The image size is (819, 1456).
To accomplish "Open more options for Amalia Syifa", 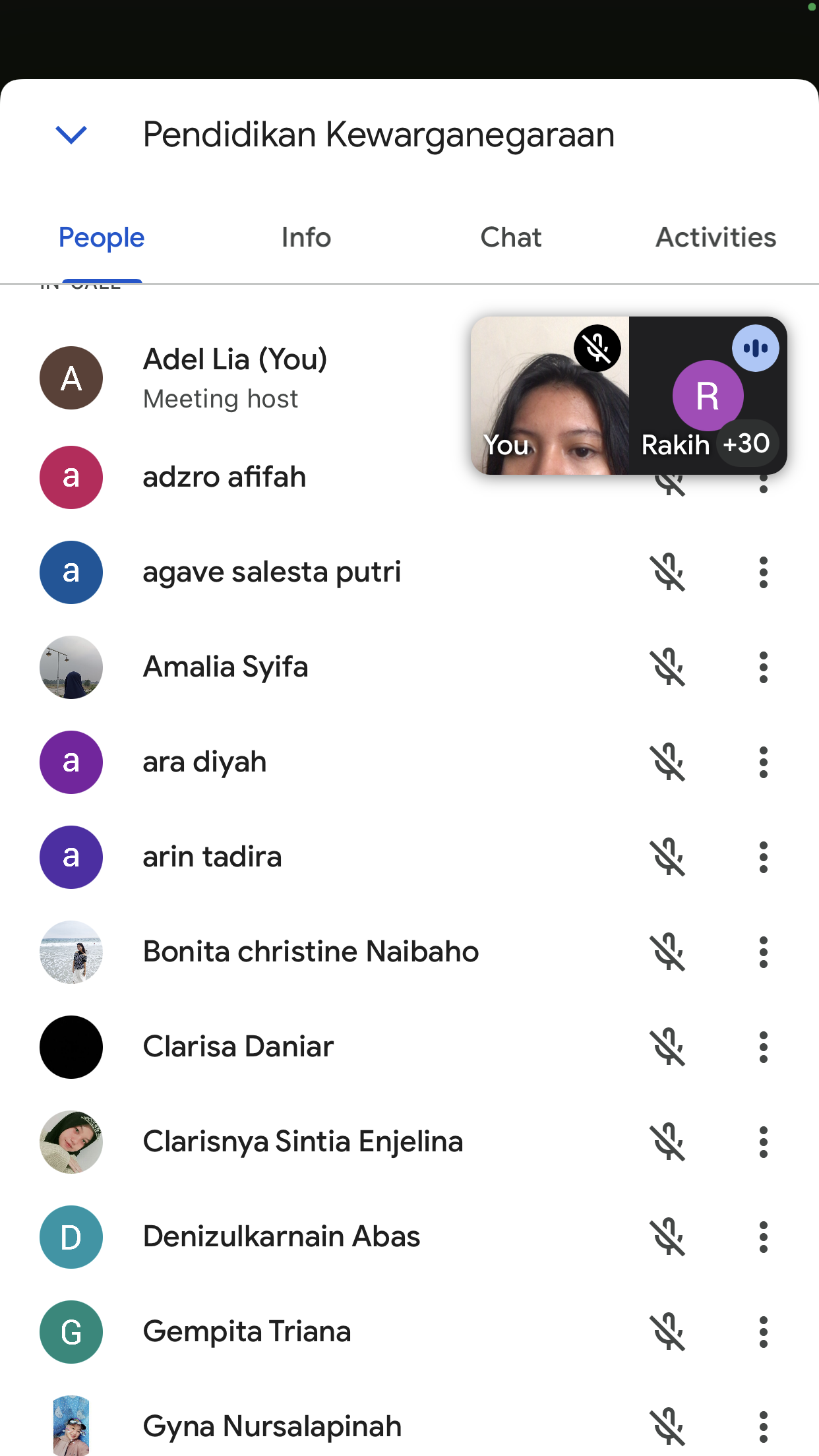I will [x=764, y=667].
